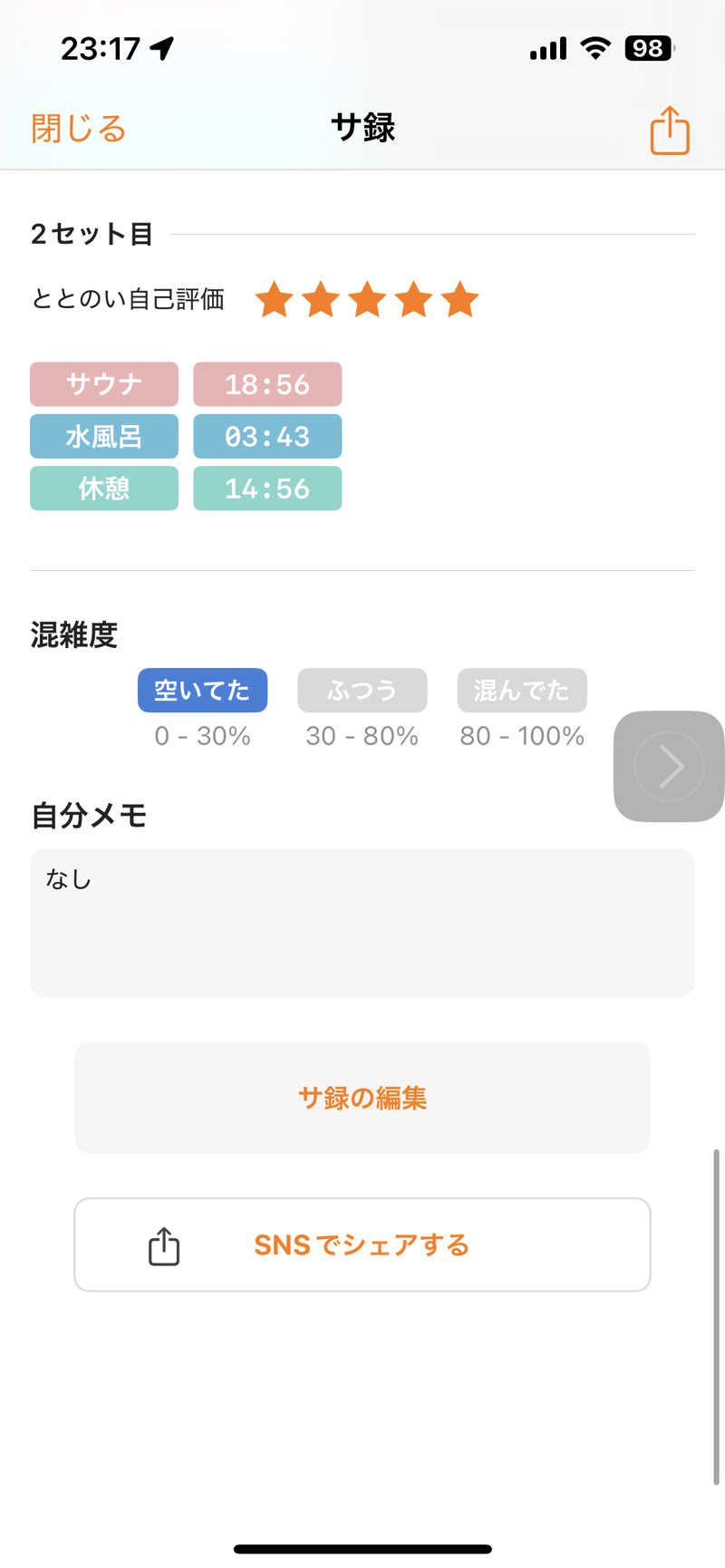Select the first star of ととのい自己評価

coord(275,299)
